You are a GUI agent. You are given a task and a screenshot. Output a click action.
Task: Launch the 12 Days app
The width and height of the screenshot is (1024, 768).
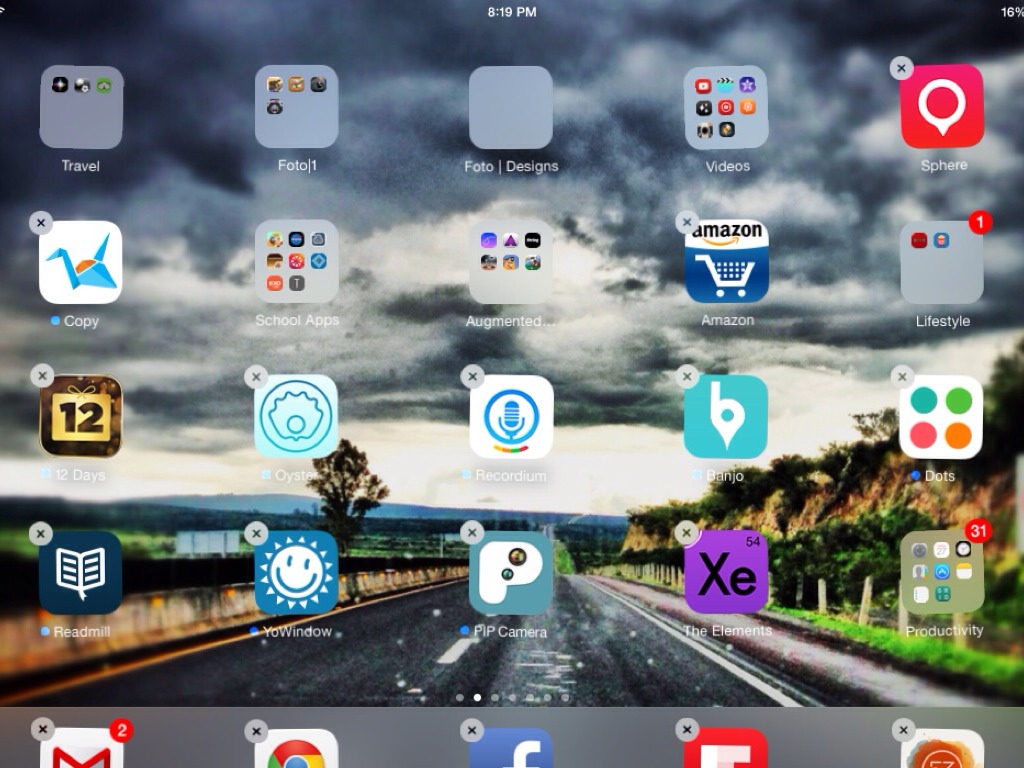81,417
